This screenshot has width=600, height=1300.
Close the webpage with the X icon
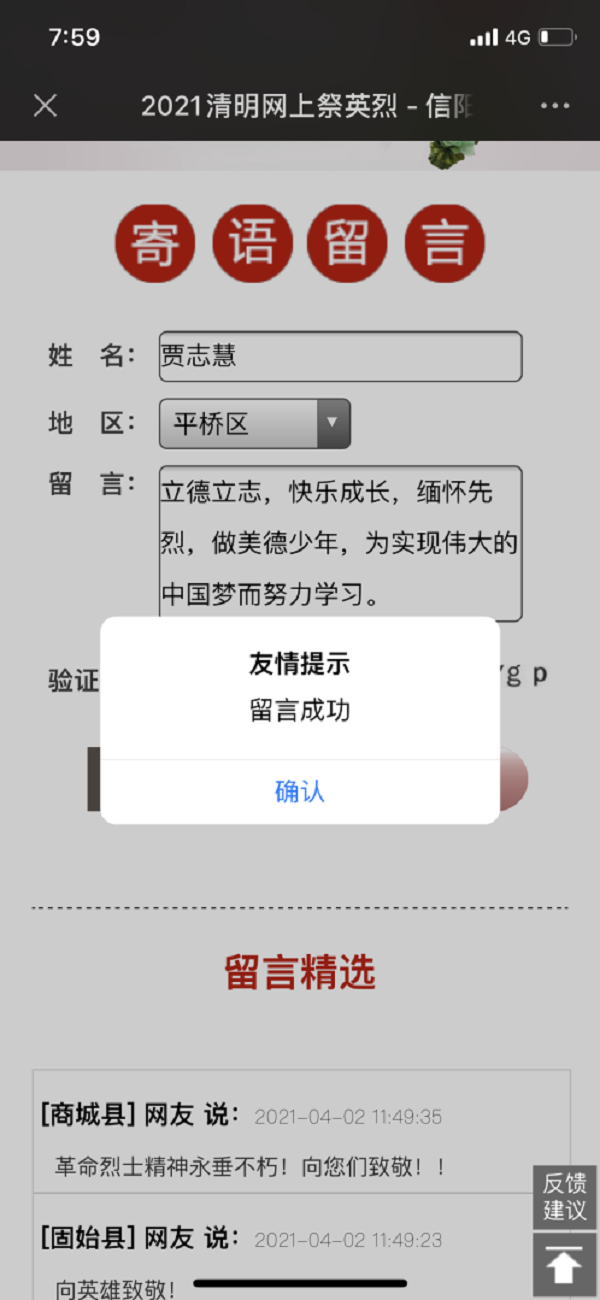(46, 106)
